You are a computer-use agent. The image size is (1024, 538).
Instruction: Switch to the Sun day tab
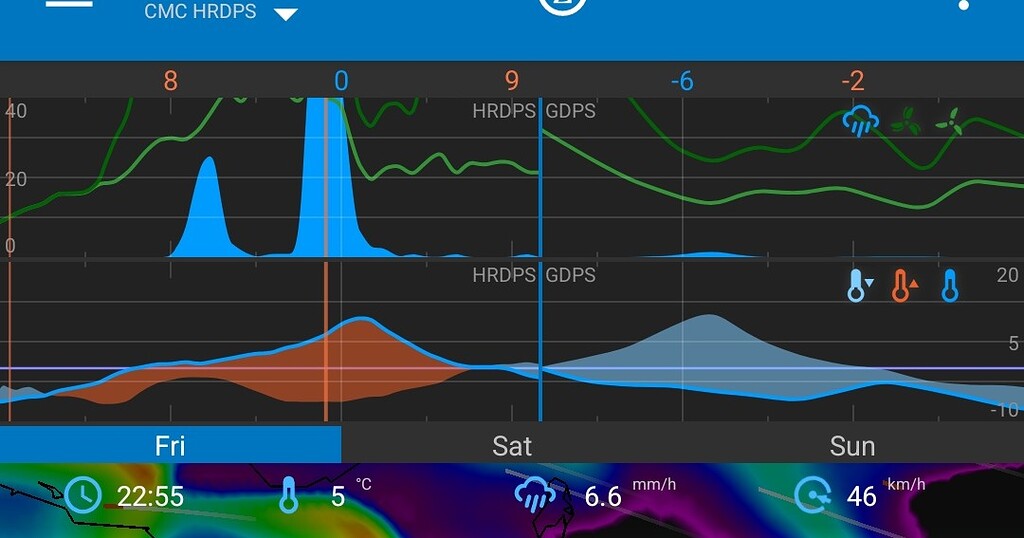pyautogui.click(x=852, y=445)
